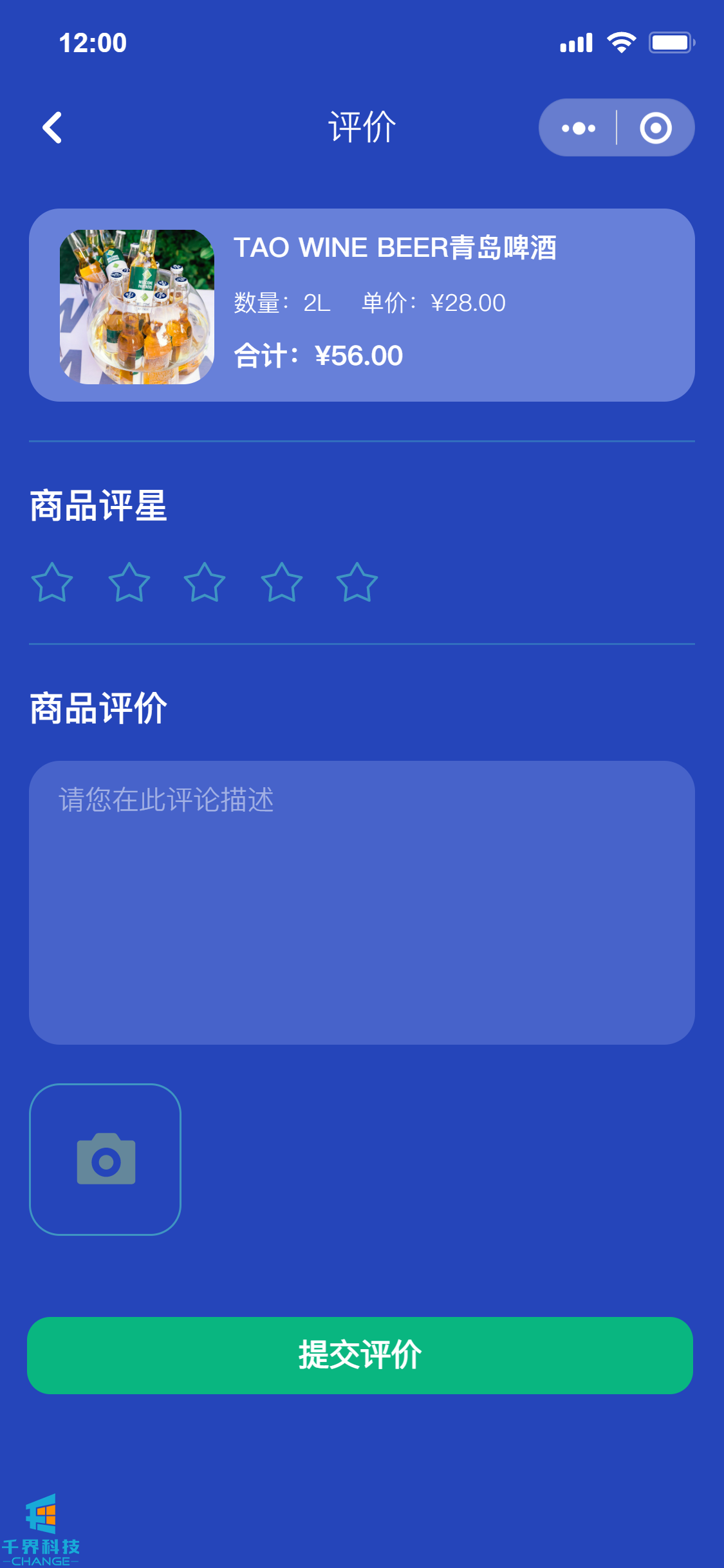Open the TAO WINE BEER product card
Viewport: 724px width, 1568px height.
pos(362,305)
